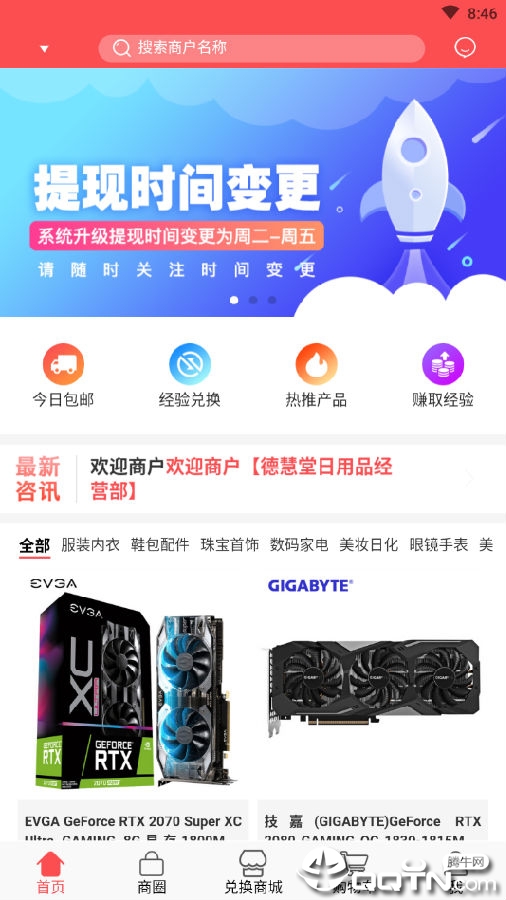Open the 提现时间变更 banner
506x900 pixels.
[x=253, y=192]
